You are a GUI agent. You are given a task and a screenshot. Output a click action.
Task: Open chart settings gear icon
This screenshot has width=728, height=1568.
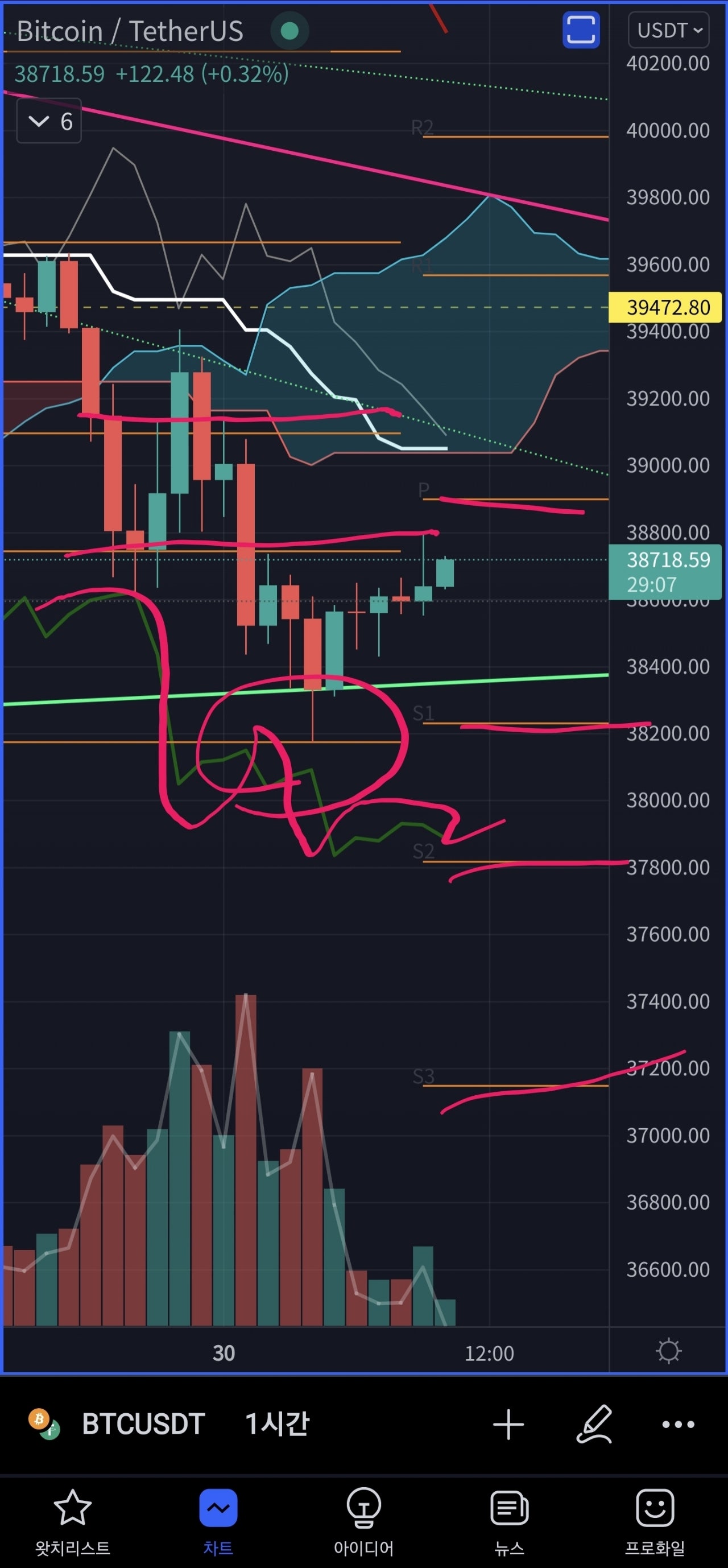(x=668, y=1351)
